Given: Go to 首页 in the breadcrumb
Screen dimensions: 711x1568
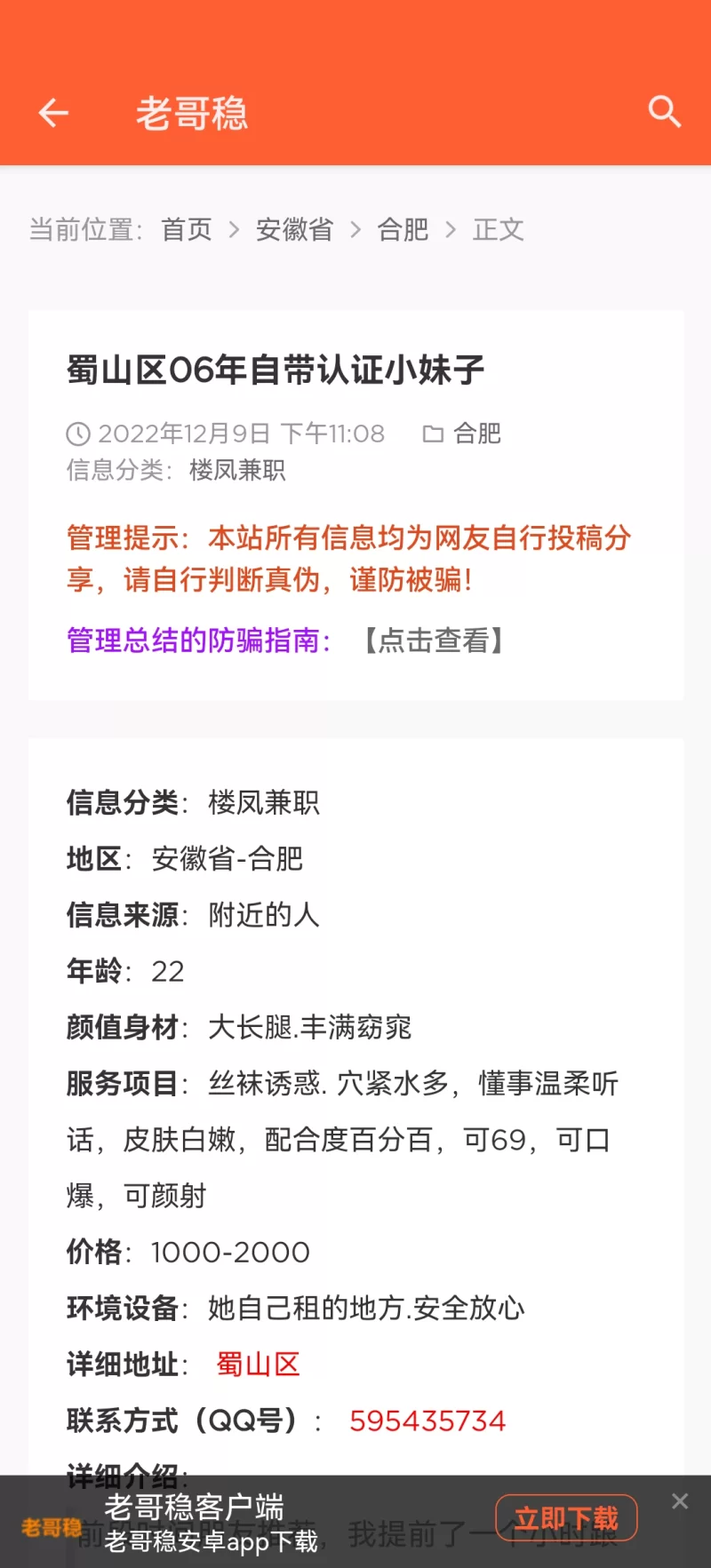Looking at the screenshot, I should (x=187, y=230).
